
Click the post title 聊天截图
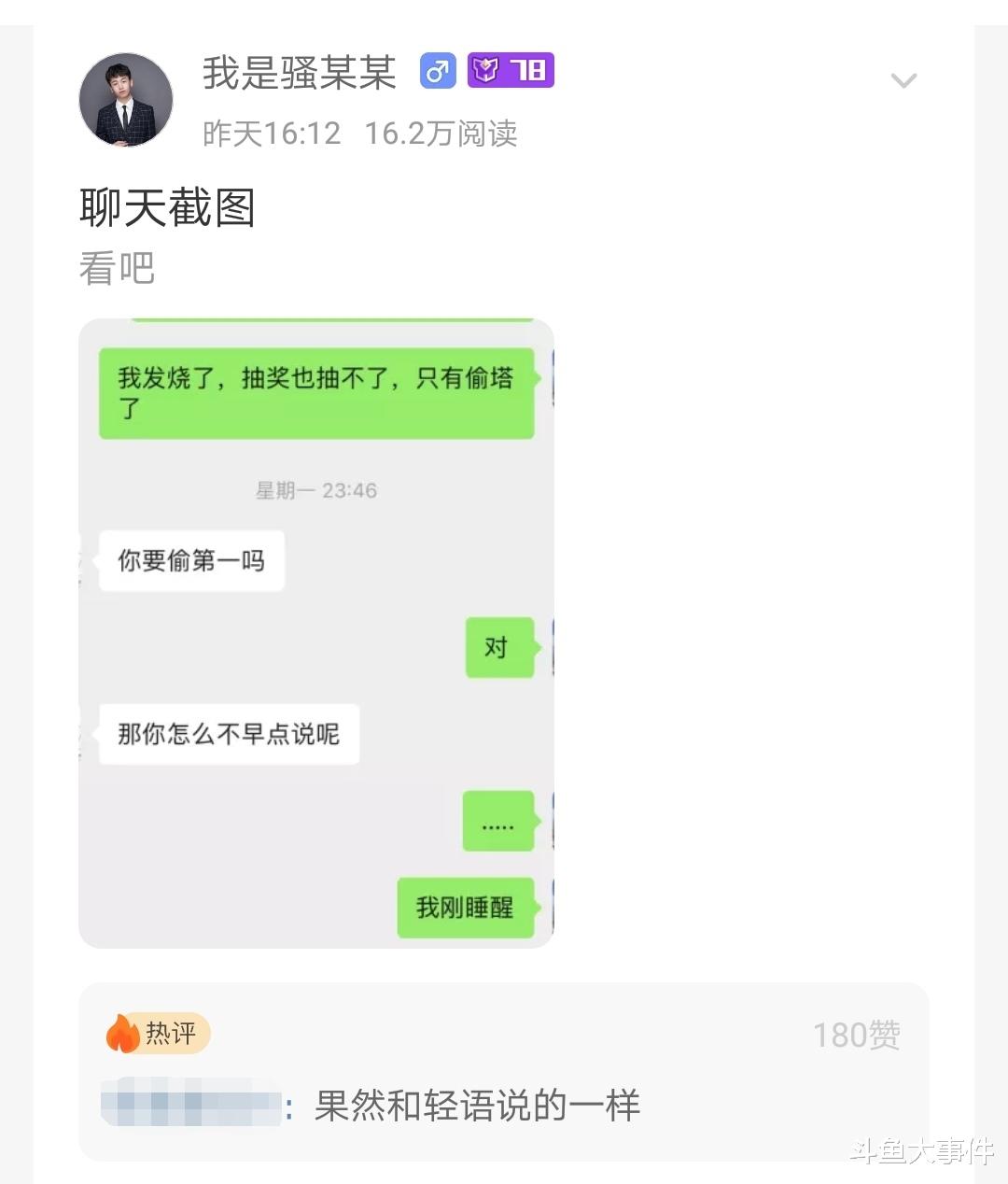(168, 208)
